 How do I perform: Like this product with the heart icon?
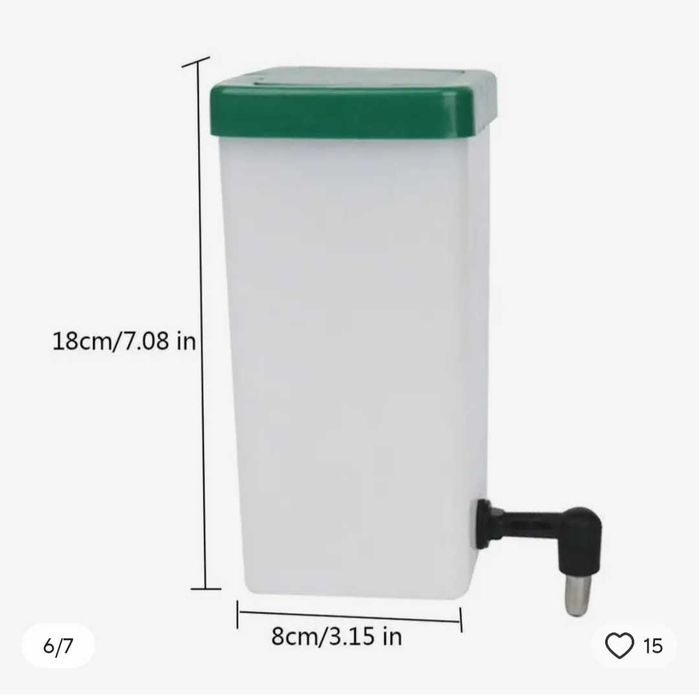620,646
